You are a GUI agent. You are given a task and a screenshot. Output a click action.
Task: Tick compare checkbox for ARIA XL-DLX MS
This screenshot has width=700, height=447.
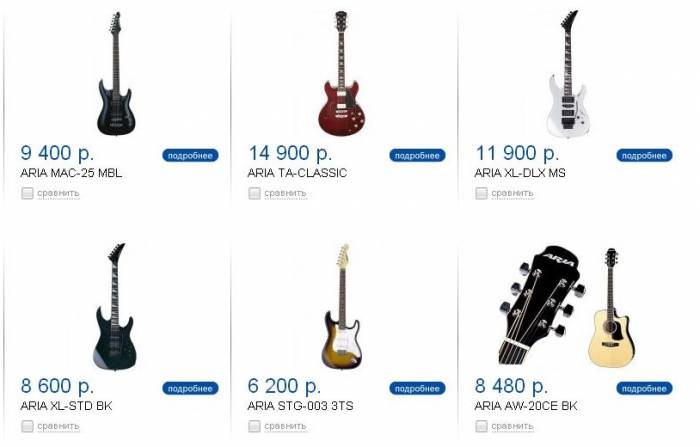tap(482, 193)
